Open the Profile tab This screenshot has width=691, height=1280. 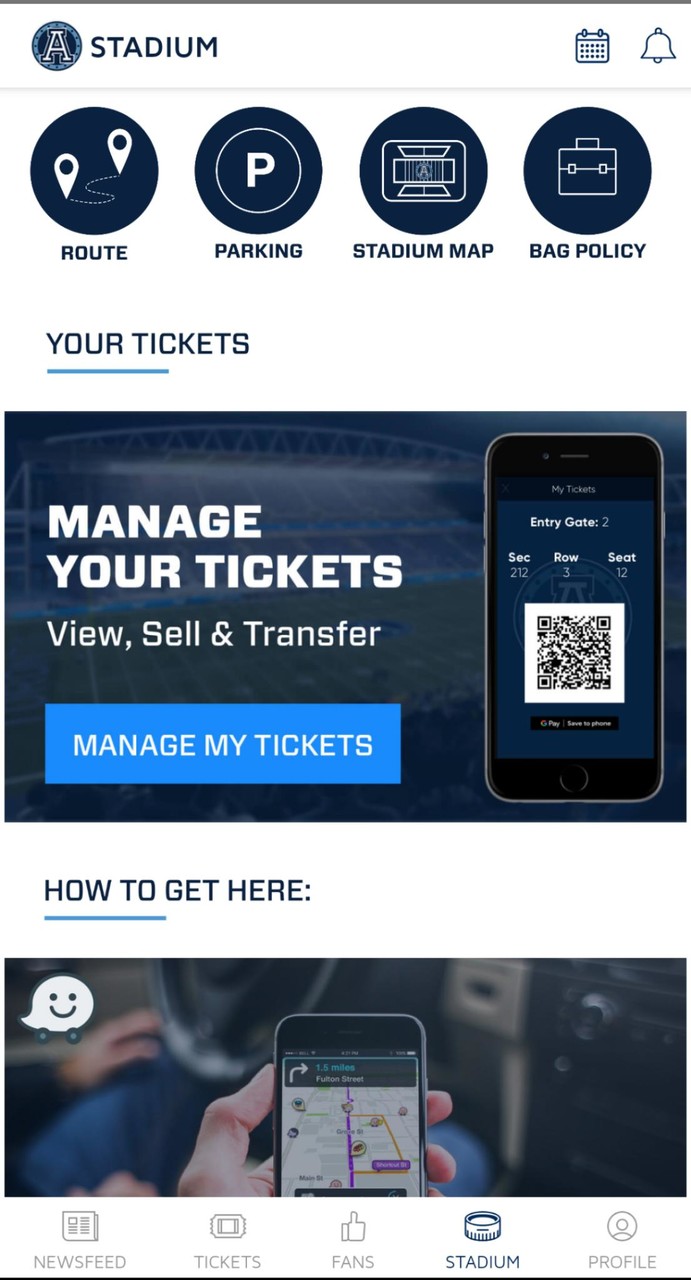coord(621,1239)
